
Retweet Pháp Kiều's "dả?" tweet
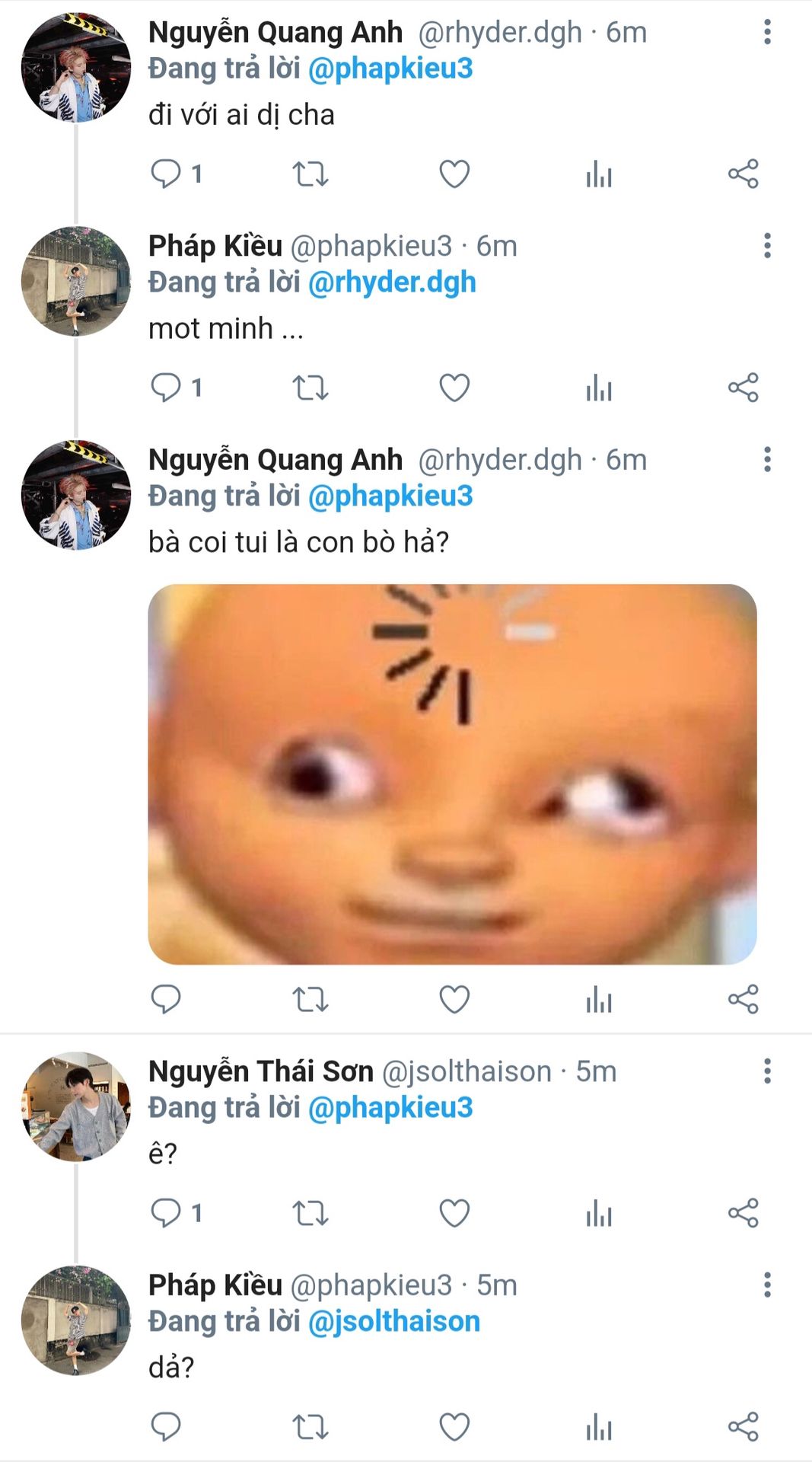310,1427
